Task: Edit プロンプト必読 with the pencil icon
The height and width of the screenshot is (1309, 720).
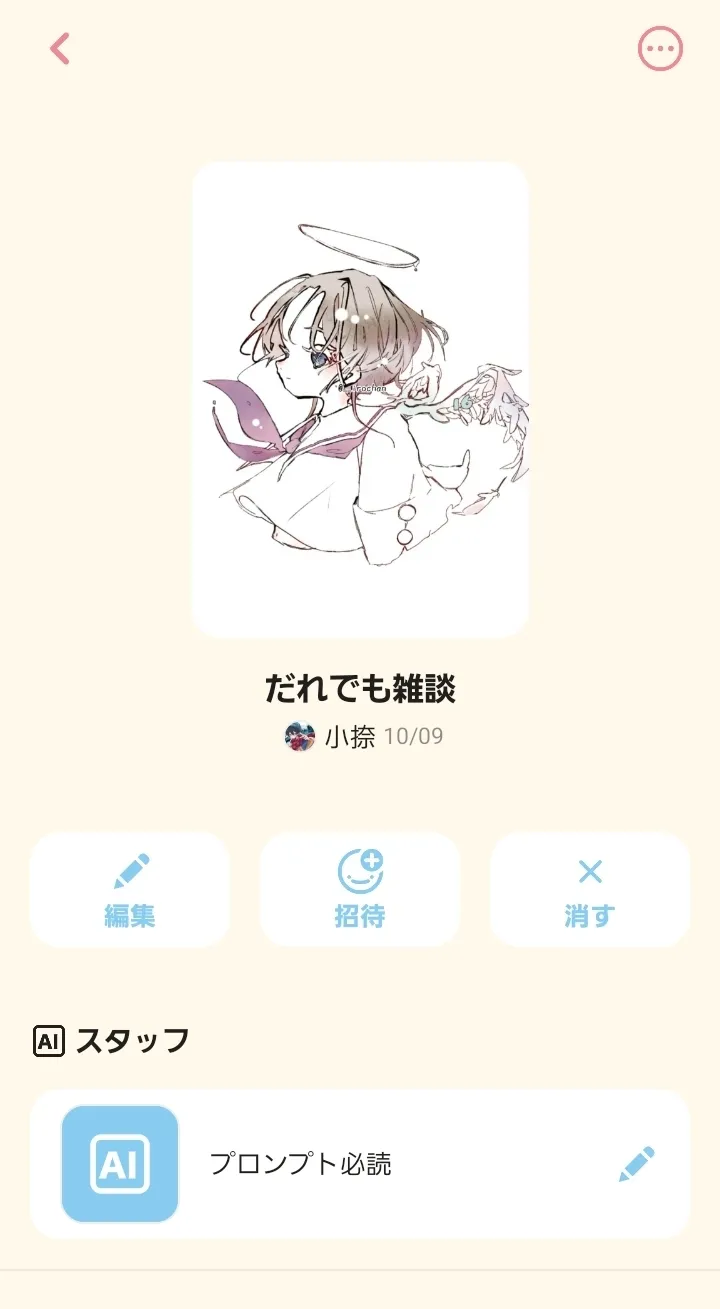Action: 636,1164
